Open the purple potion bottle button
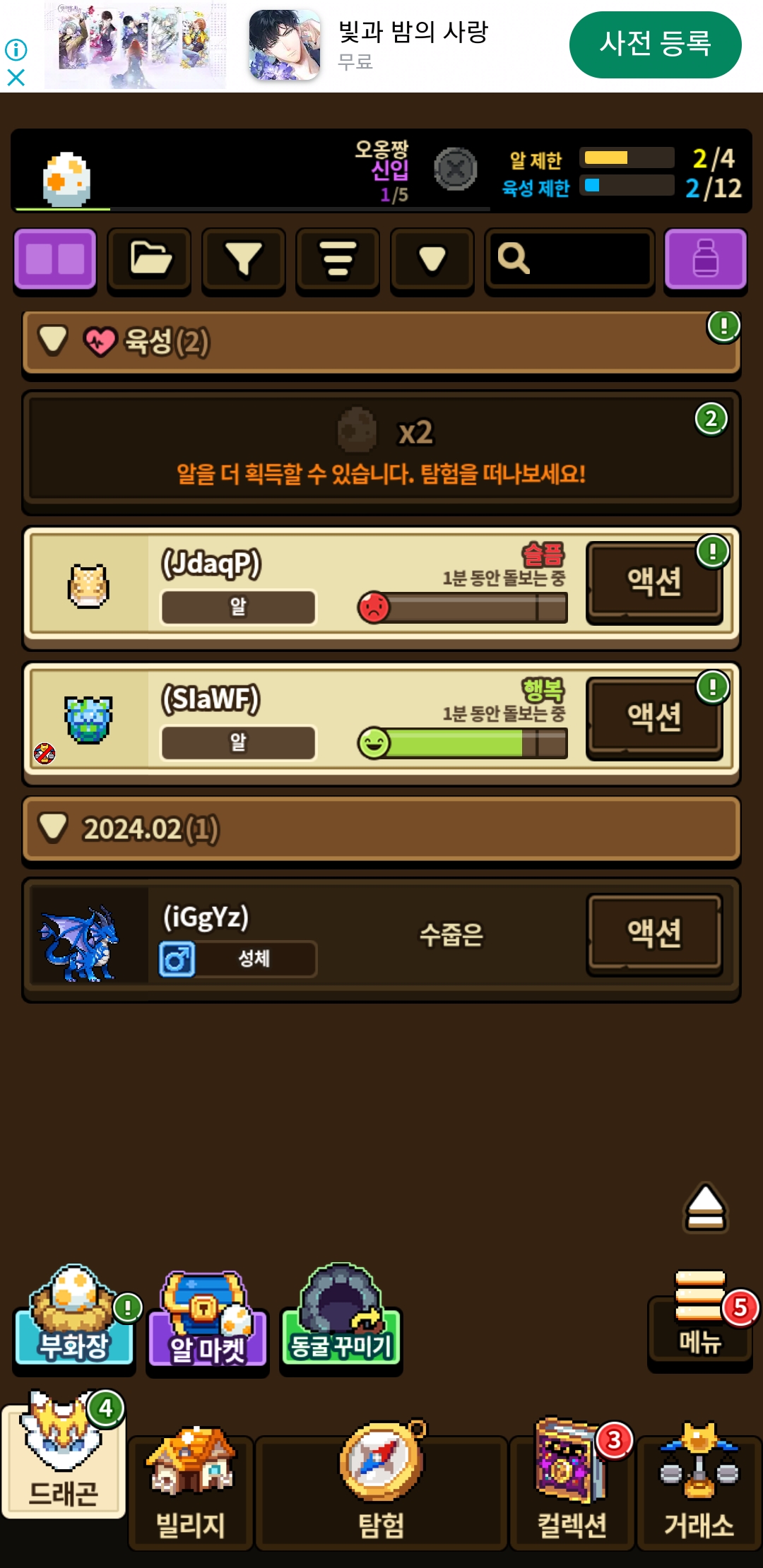Screen dimensions: 763x1568 (x=705, y=259)
